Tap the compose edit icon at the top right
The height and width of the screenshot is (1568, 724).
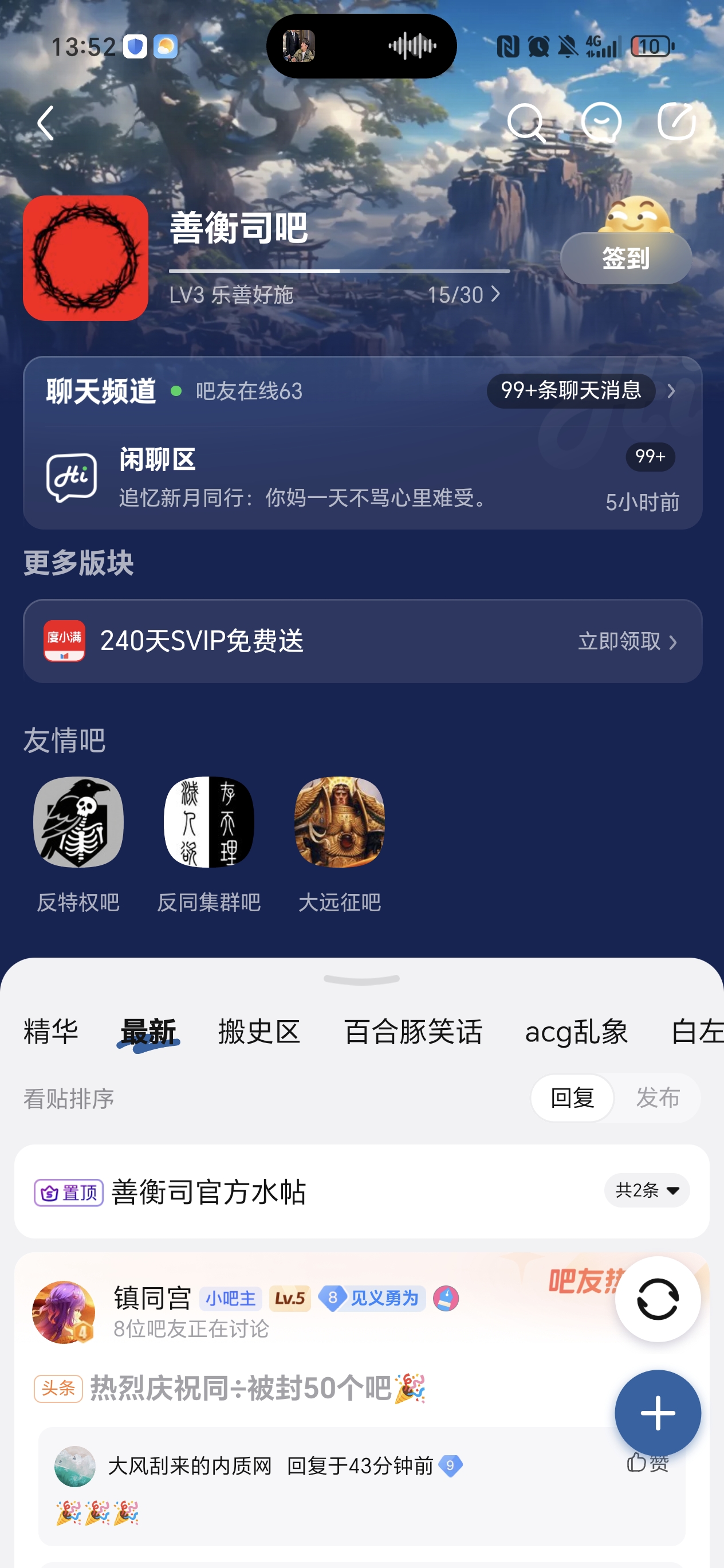click(676, 121)
